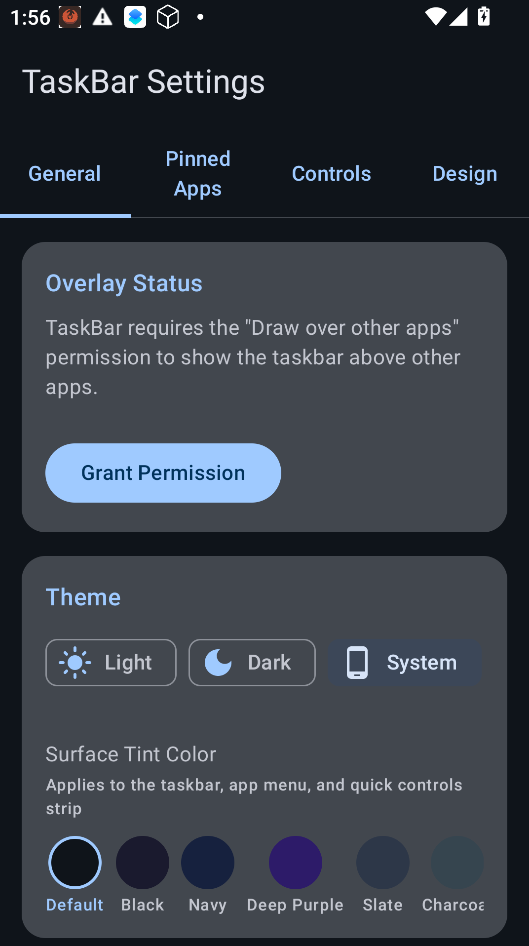Screen dimensions: 529x946
Task: Select the General tab
Action: pyautogui.click(x=65, y=174)
